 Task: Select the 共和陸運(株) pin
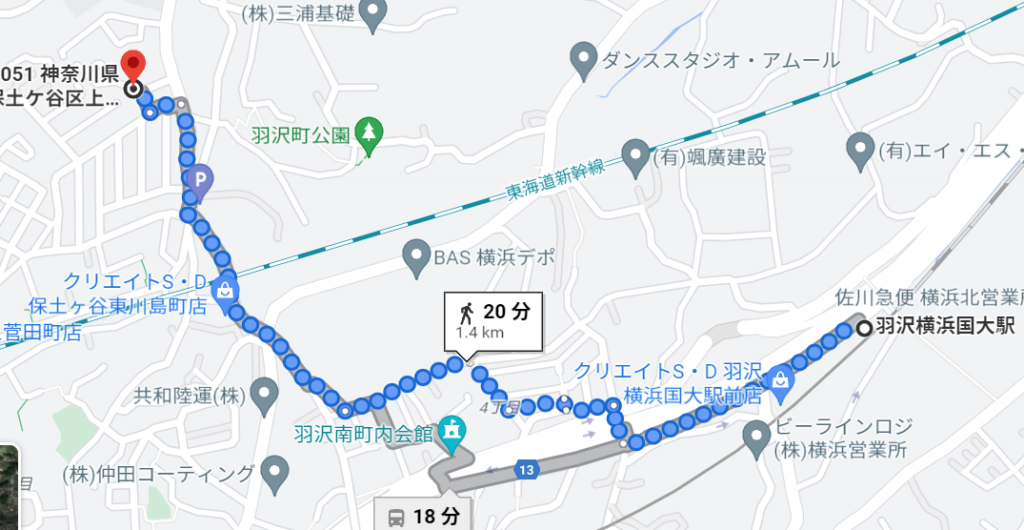tap(264, 395)
